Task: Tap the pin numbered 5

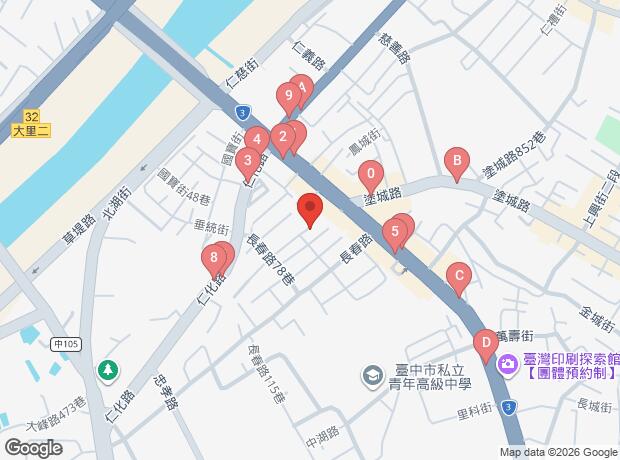Action: tap(397, 234)
